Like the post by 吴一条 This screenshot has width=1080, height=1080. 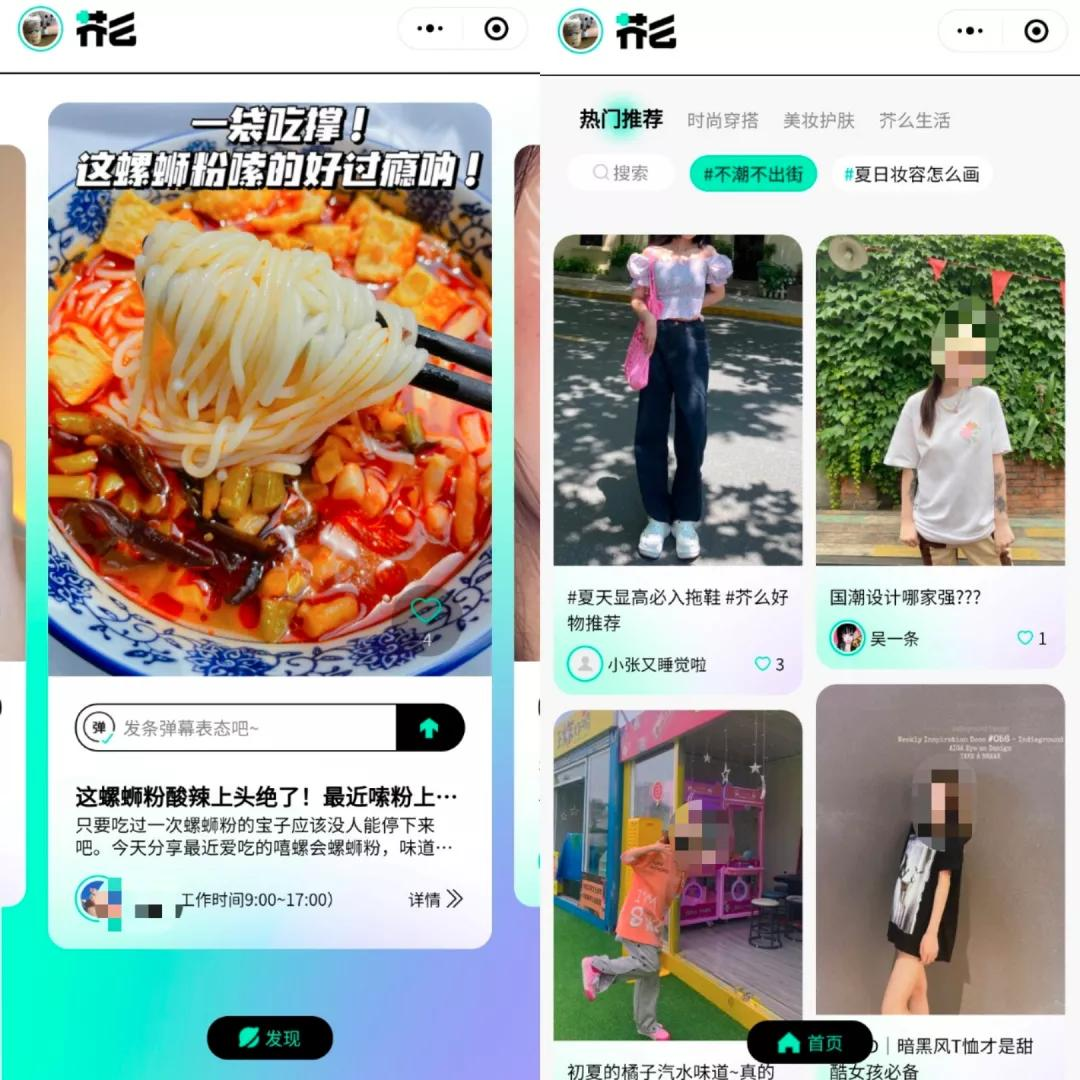1025,638
